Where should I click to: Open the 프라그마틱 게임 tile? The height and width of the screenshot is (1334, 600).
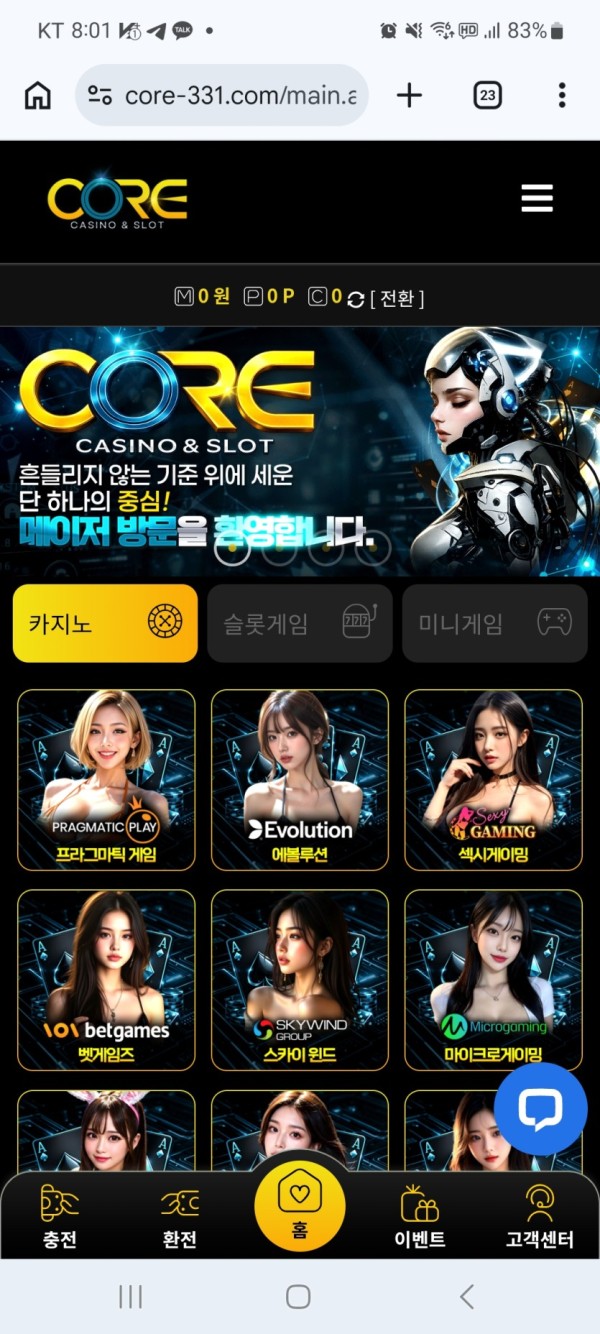[106, 780]
